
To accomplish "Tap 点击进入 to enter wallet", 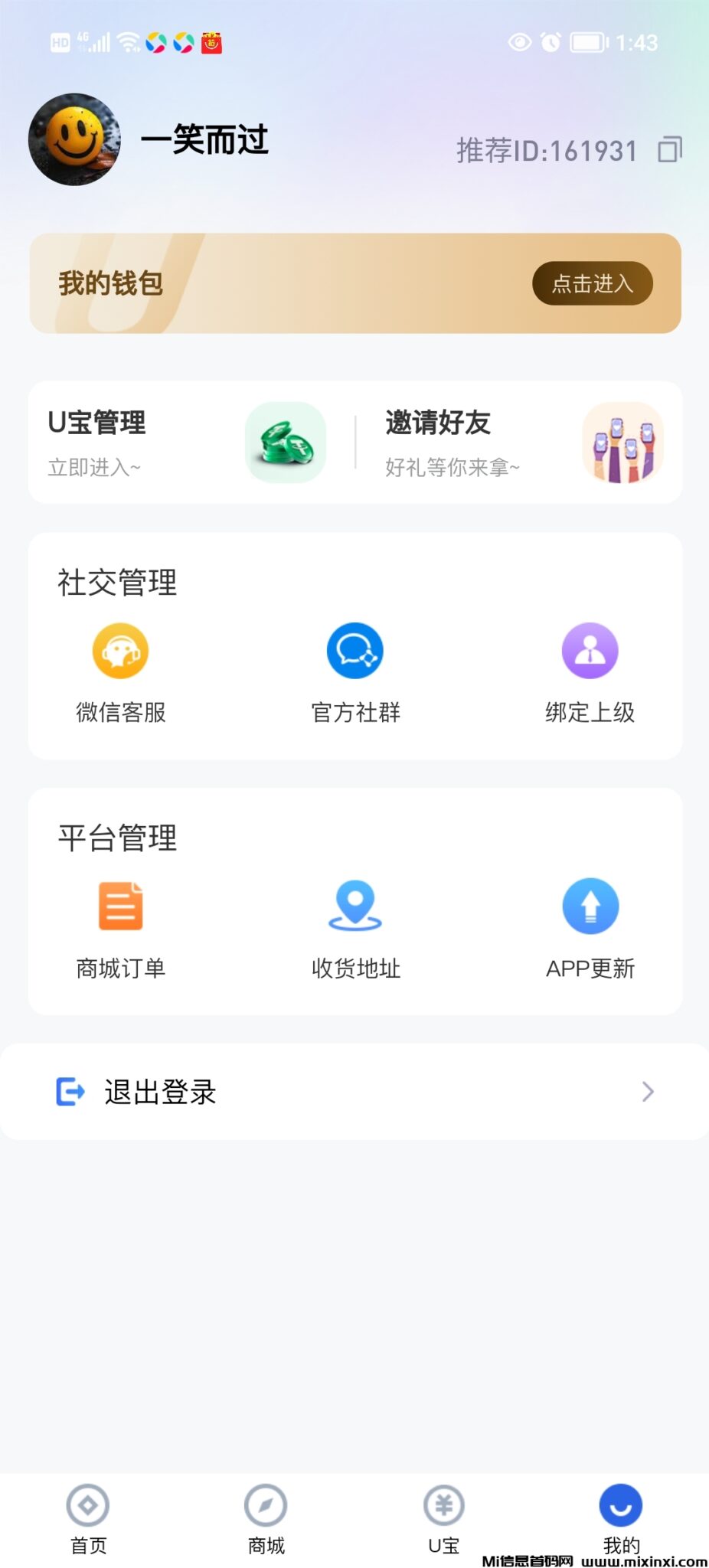I will pos(592,283).
